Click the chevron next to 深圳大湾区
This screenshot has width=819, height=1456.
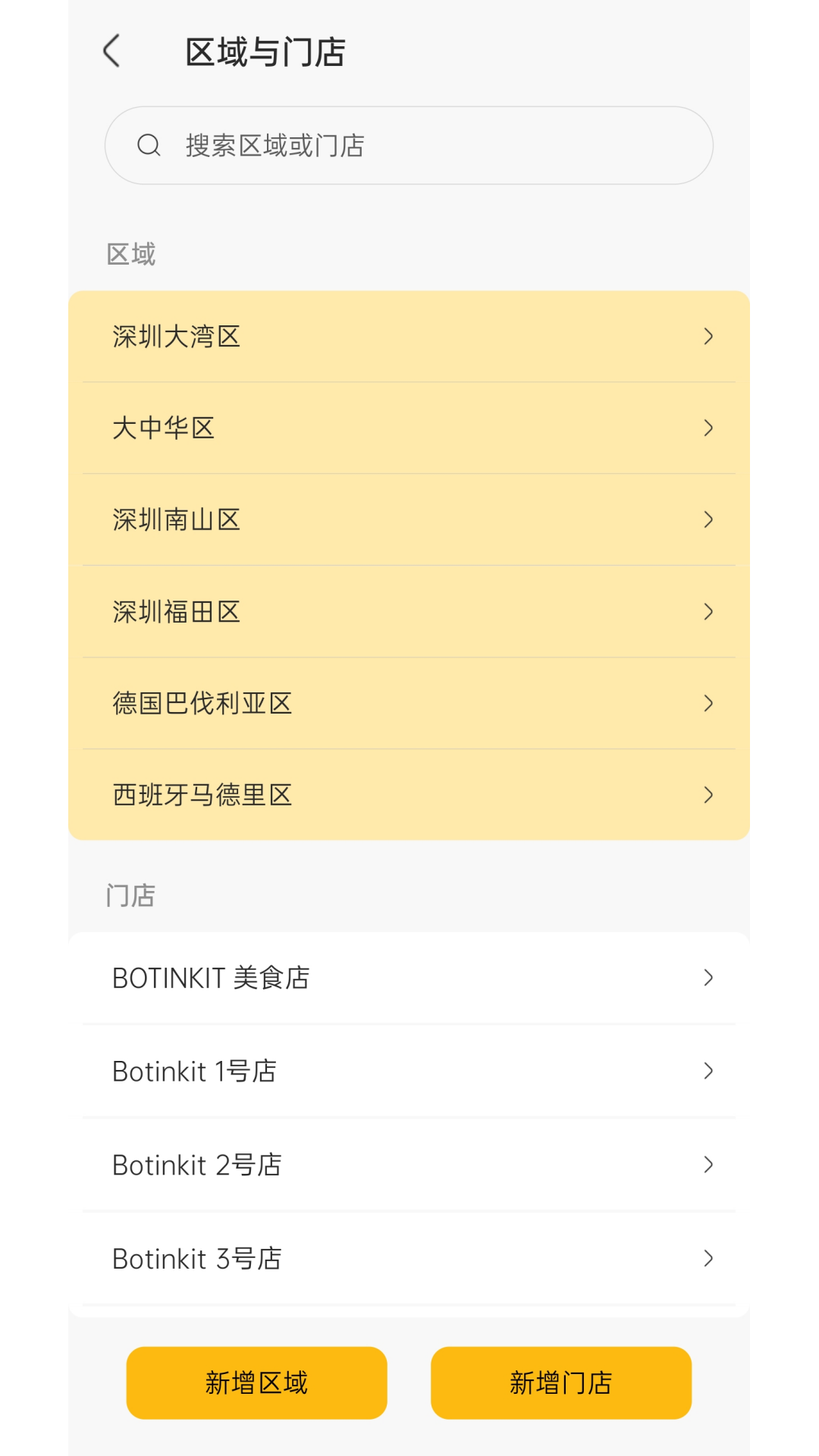[708, 336]
